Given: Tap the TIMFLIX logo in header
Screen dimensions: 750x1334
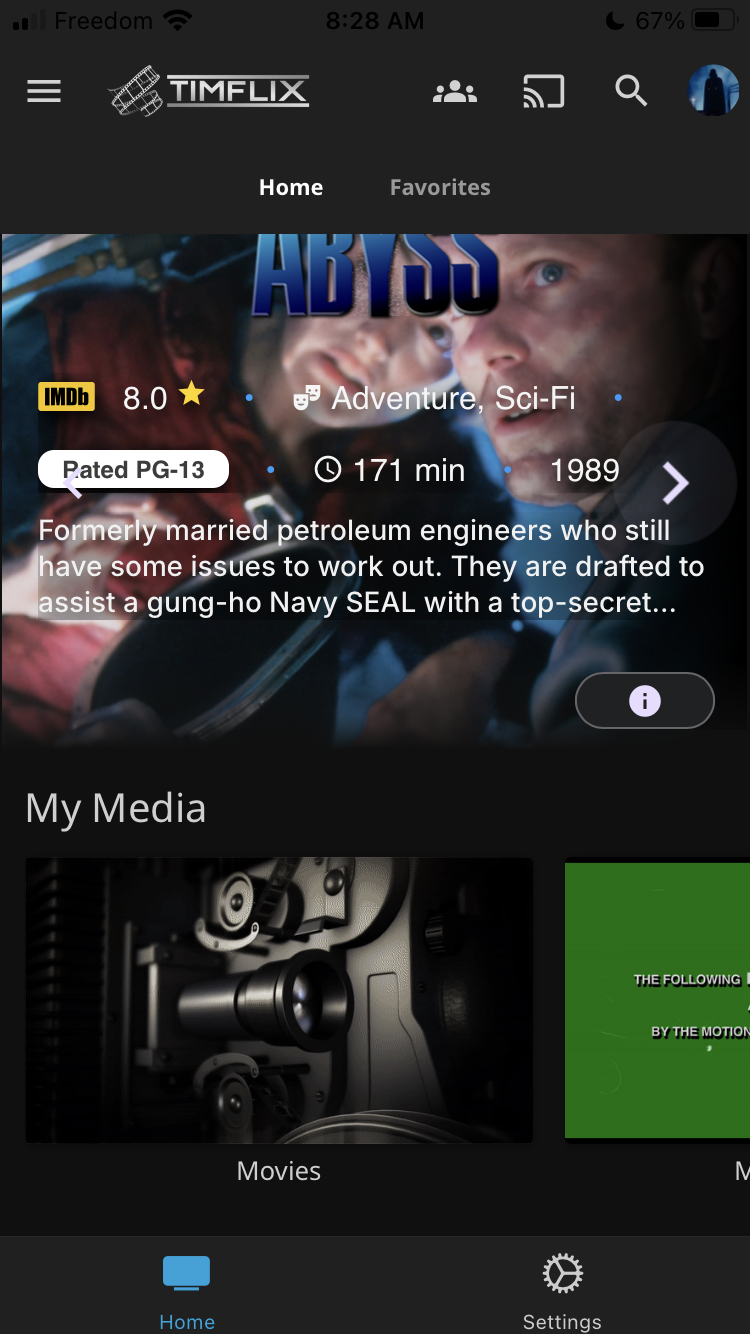Looking at the screenshot, I should click(x=209, y=92).
